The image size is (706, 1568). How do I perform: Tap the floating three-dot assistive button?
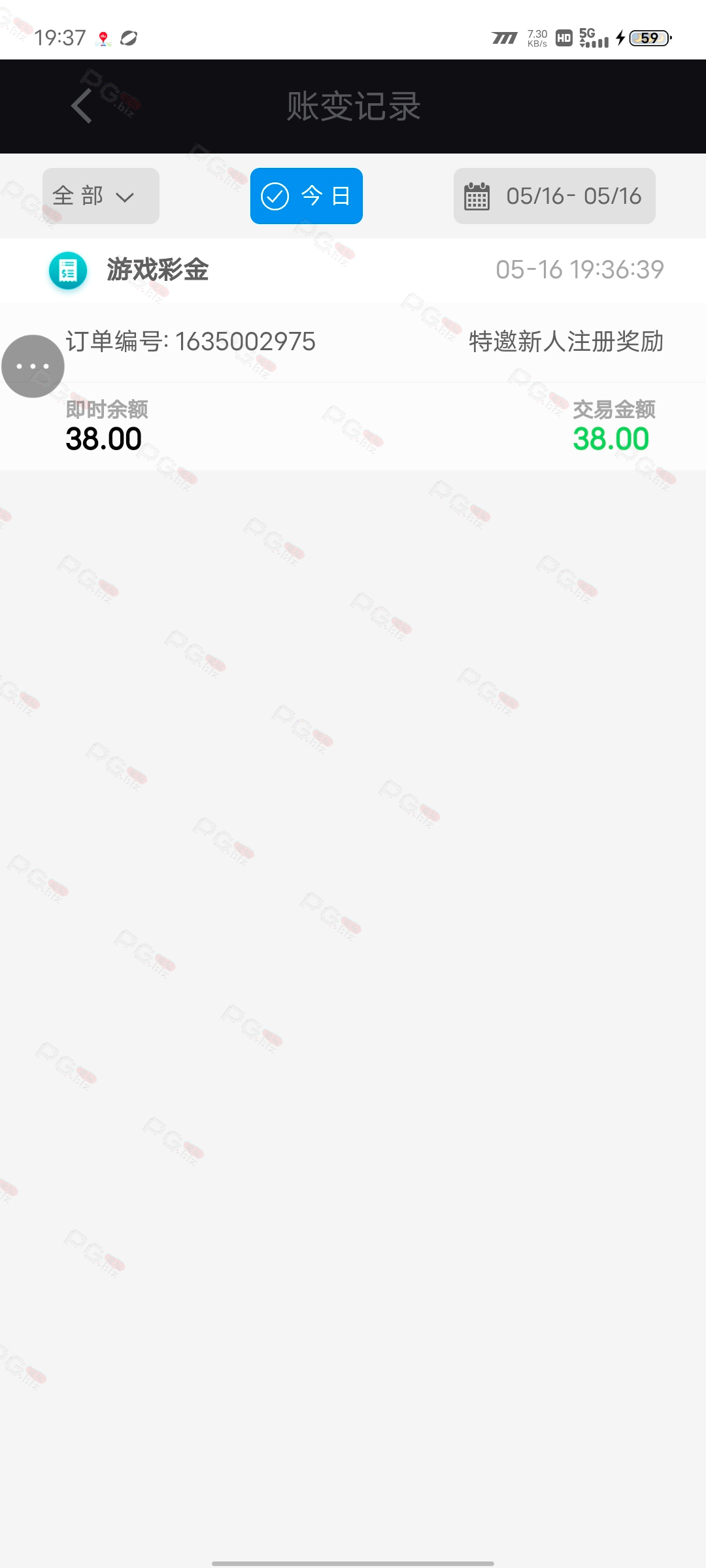[x=33, y=367]
